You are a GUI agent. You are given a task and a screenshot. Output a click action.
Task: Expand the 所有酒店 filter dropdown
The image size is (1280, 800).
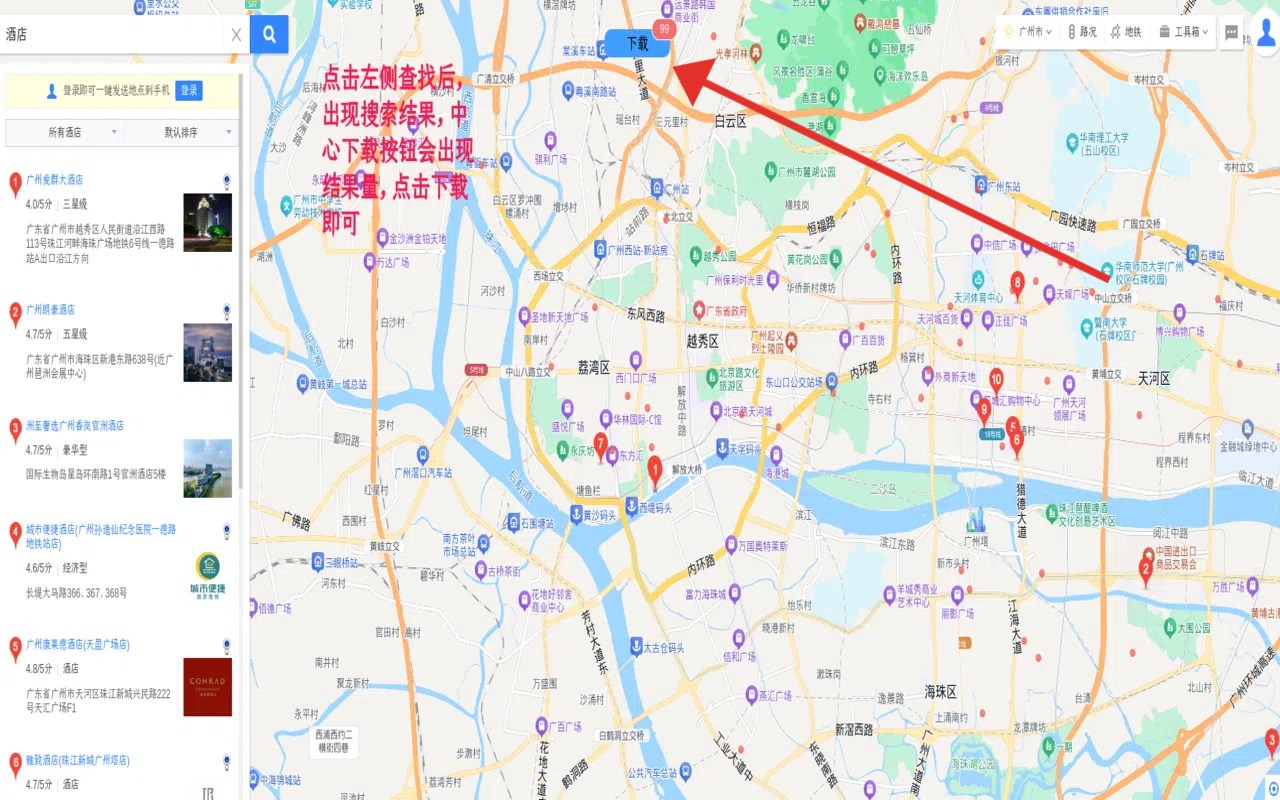tap(65, 132)
